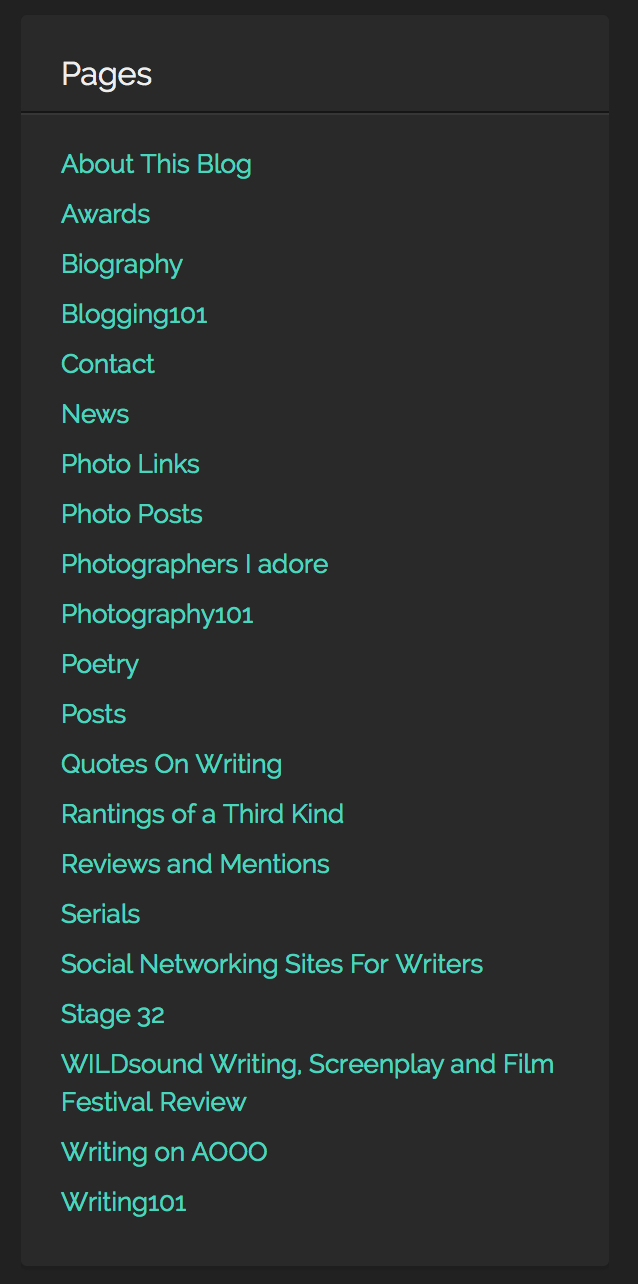
Task: Select the Serials page
Action: 100,914
